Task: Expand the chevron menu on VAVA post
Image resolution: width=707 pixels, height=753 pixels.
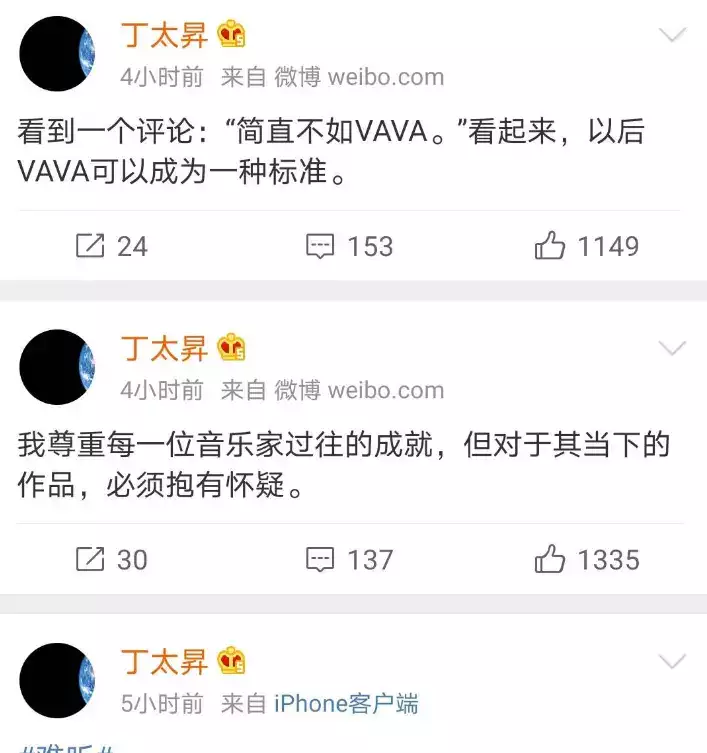Action: click(x=672, y=35)
